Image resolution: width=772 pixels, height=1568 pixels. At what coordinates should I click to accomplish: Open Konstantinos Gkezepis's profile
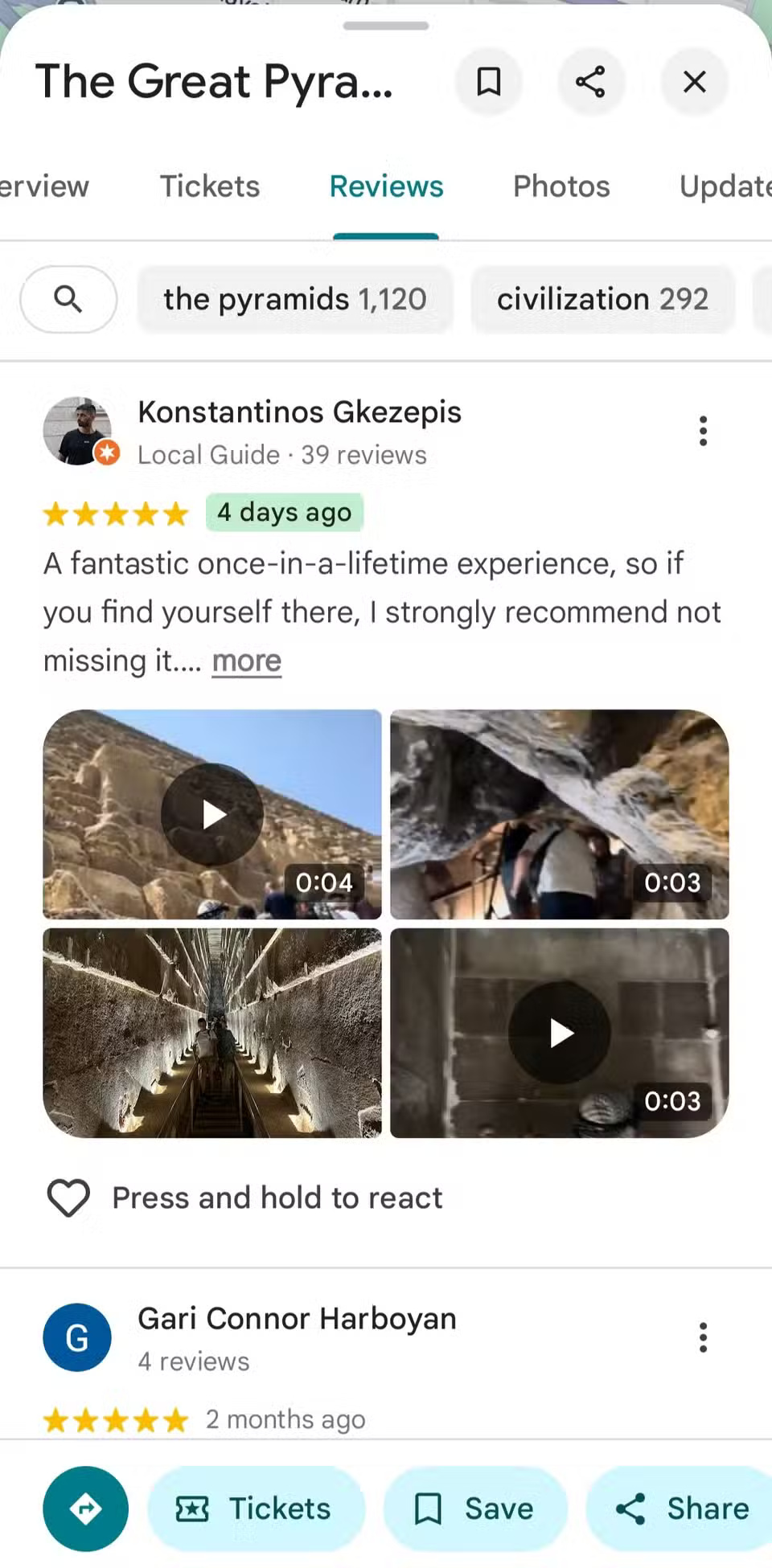click(299, 412)
